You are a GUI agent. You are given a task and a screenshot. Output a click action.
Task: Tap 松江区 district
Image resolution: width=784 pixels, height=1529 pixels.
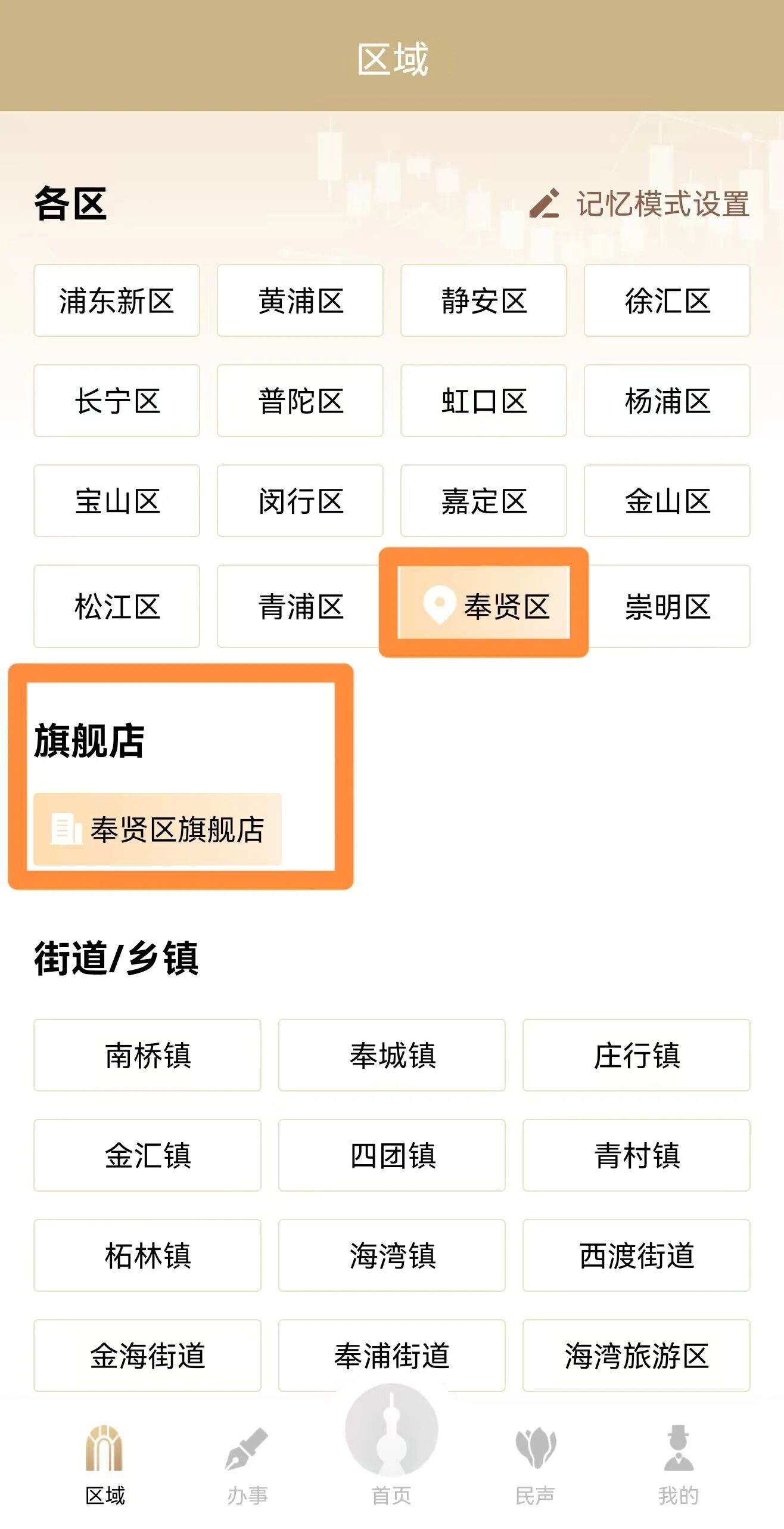[117, 607]
